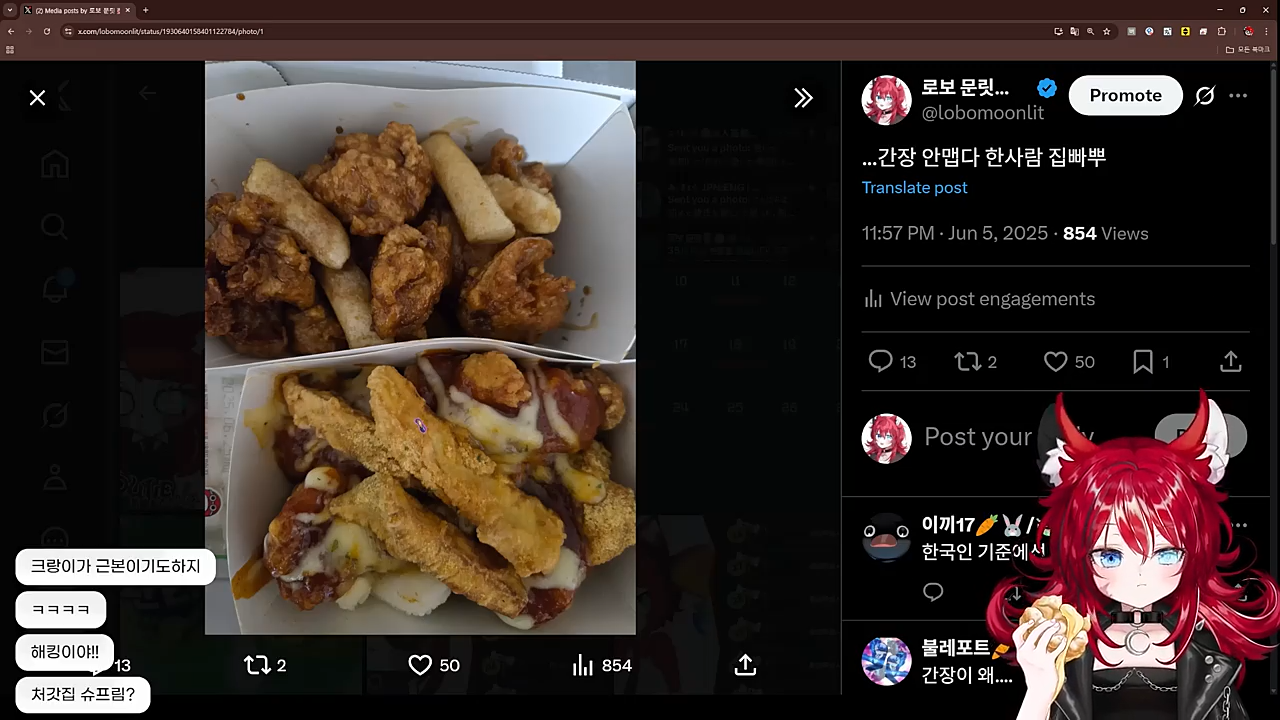Bookmark this post
Image resolution: width=1280 pixels, height=720 pixels.
point(1143,361)
